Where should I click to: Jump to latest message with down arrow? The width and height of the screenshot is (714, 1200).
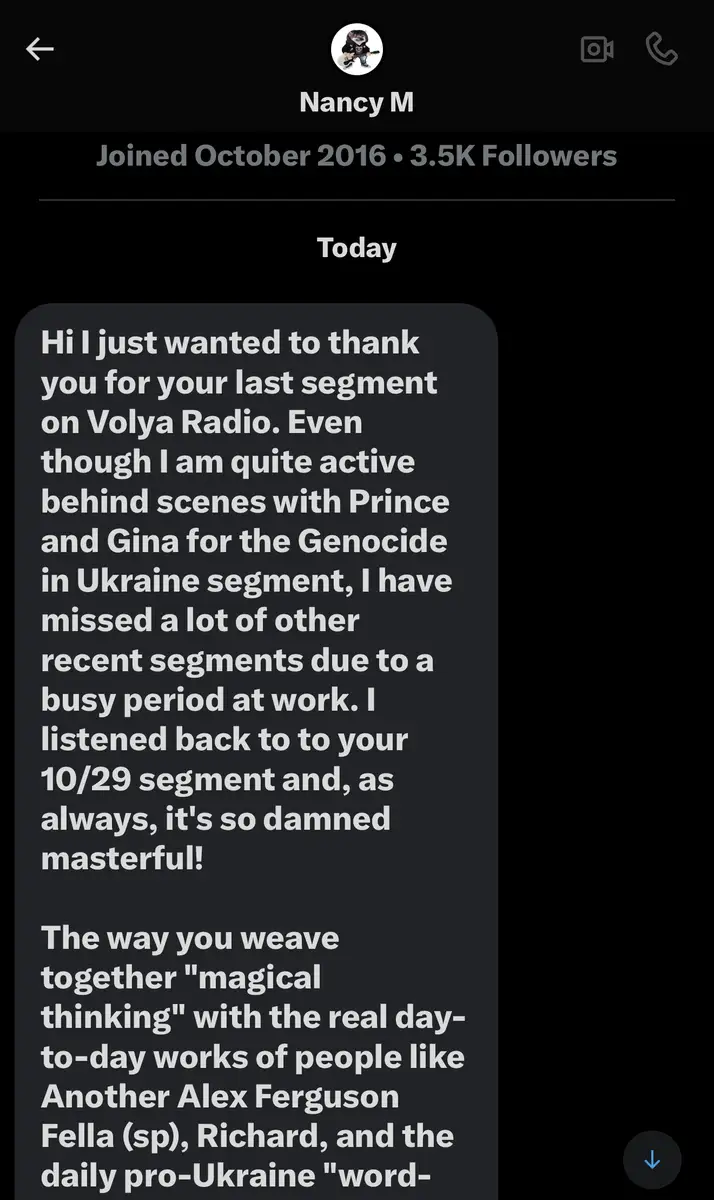[652, 1160]
